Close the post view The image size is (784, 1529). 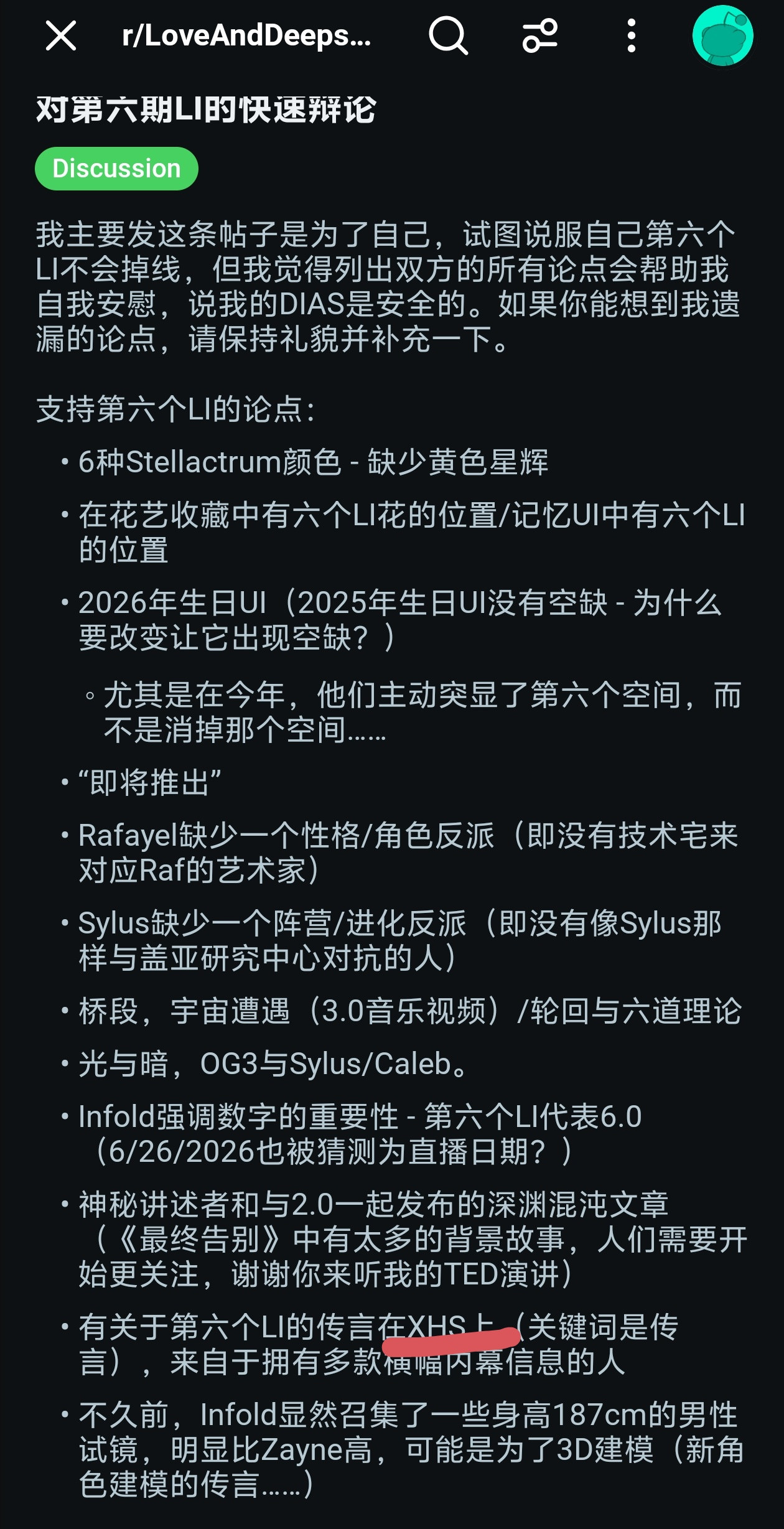61,35
